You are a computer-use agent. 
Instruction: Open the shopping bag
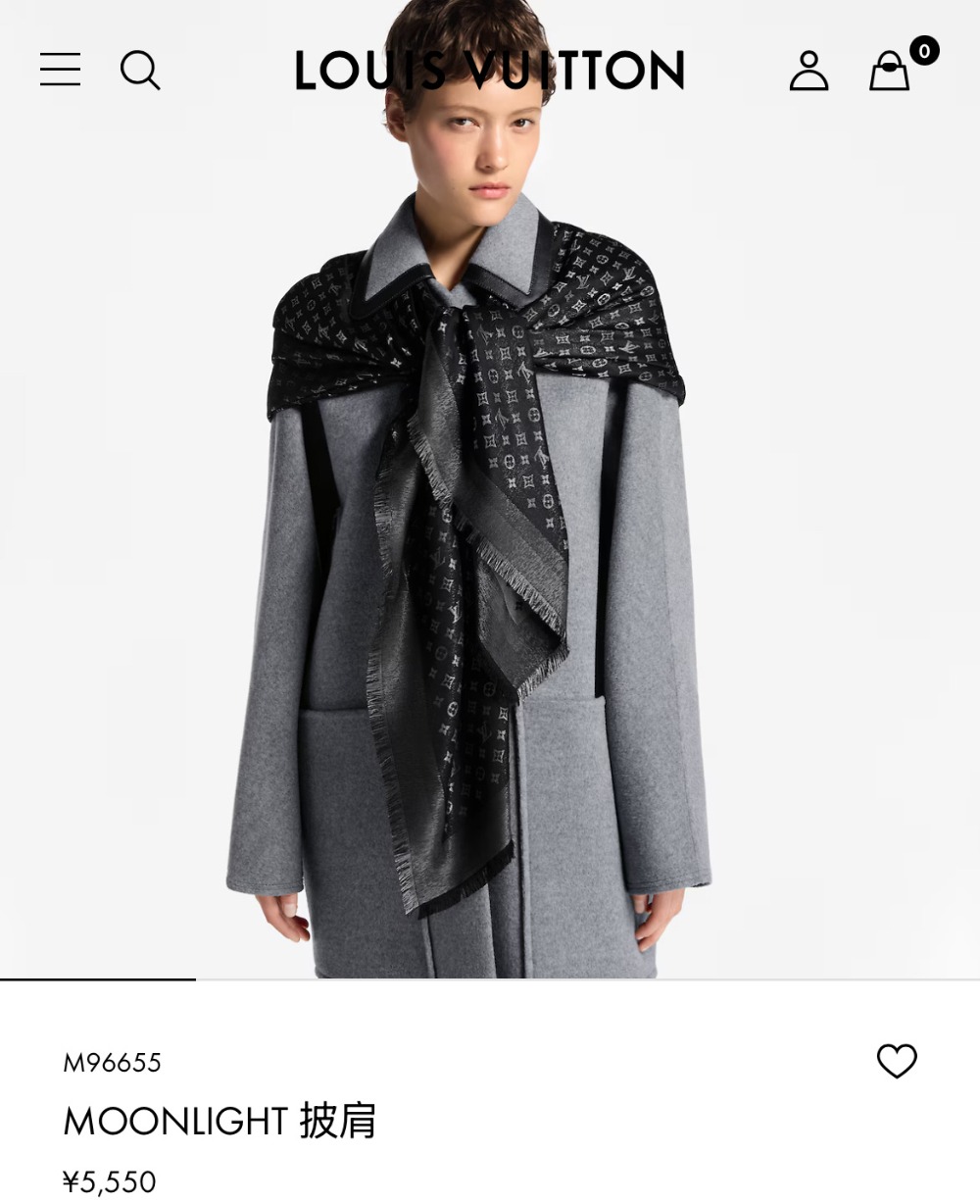[x=890, y=71]
